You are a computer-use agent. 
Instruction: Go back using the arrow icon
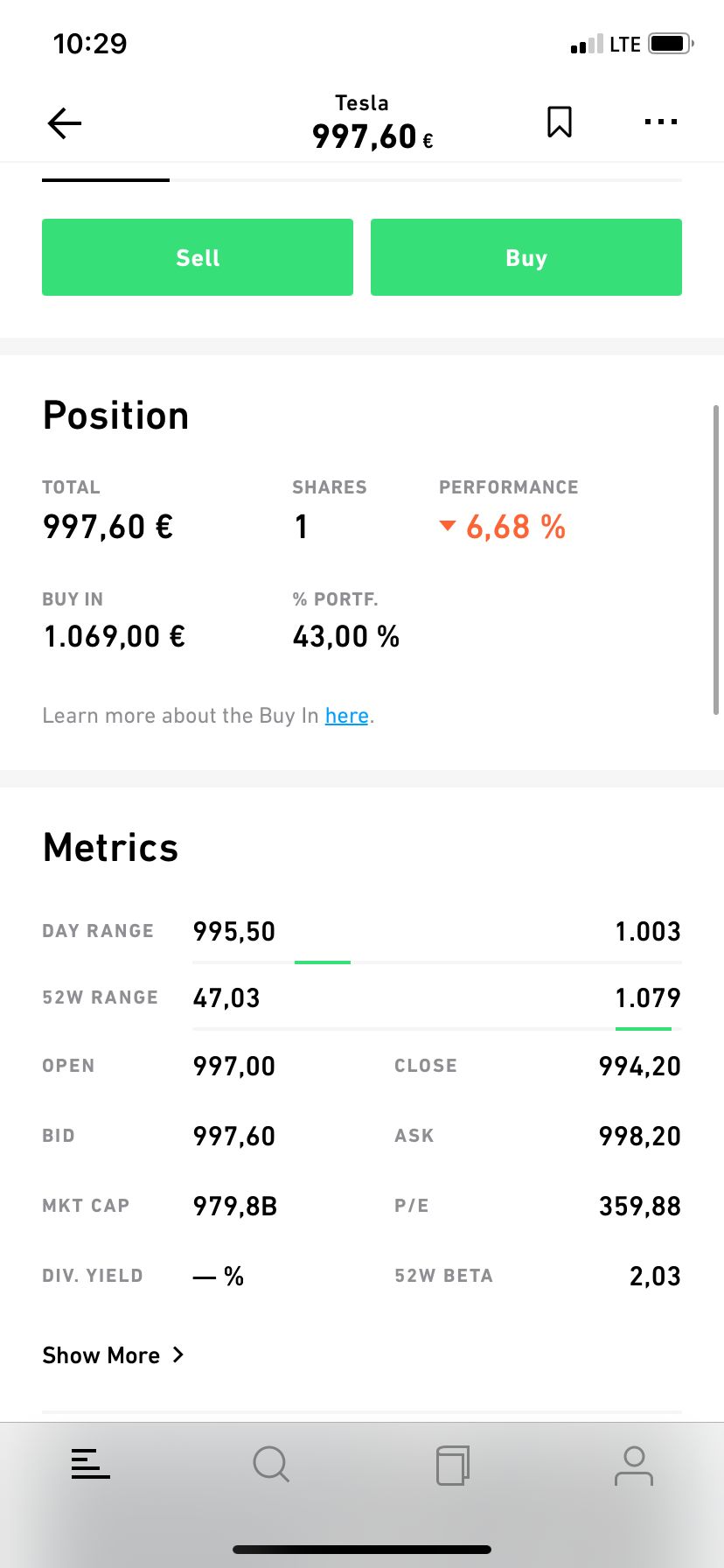(x=64, y=123)
